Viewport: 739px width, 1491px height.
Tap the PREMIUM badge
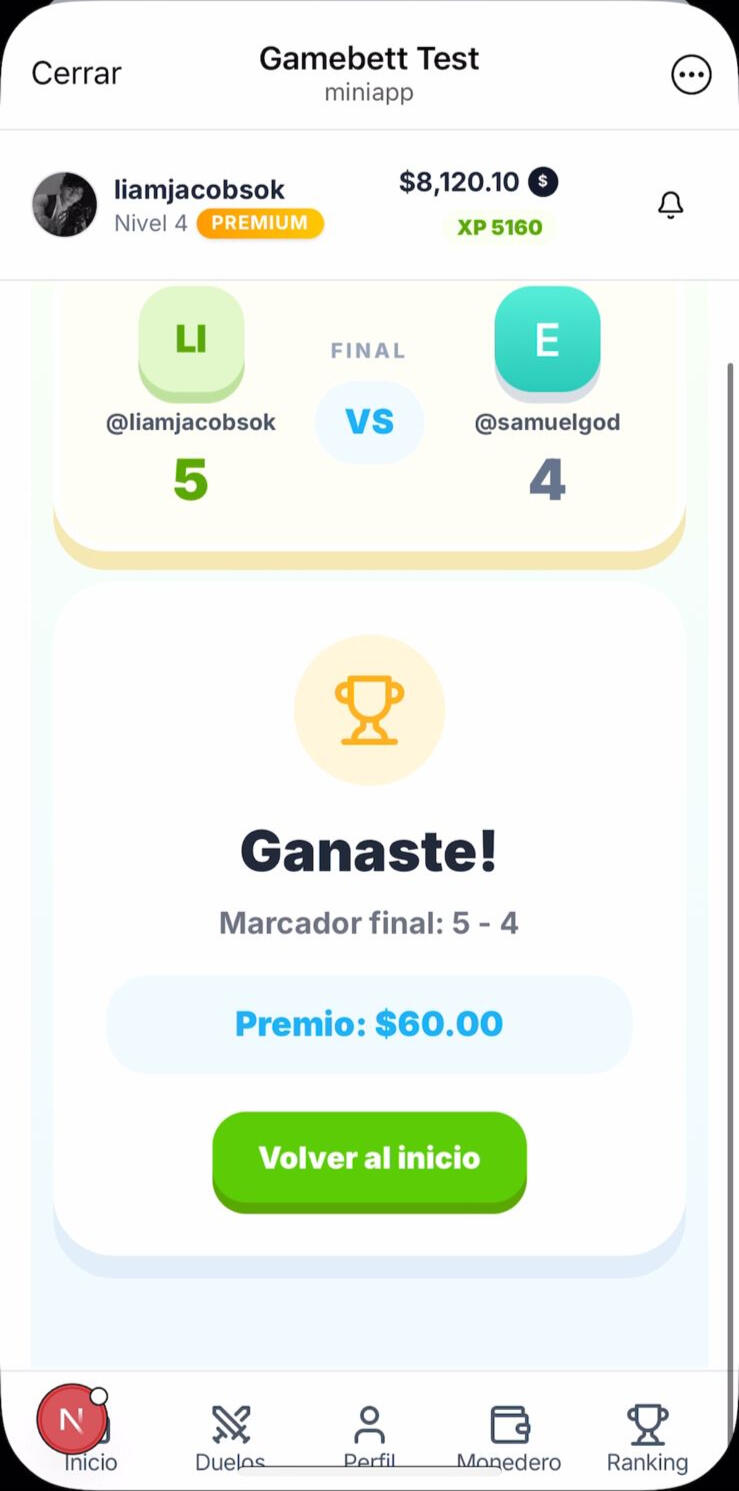point(259,224)
